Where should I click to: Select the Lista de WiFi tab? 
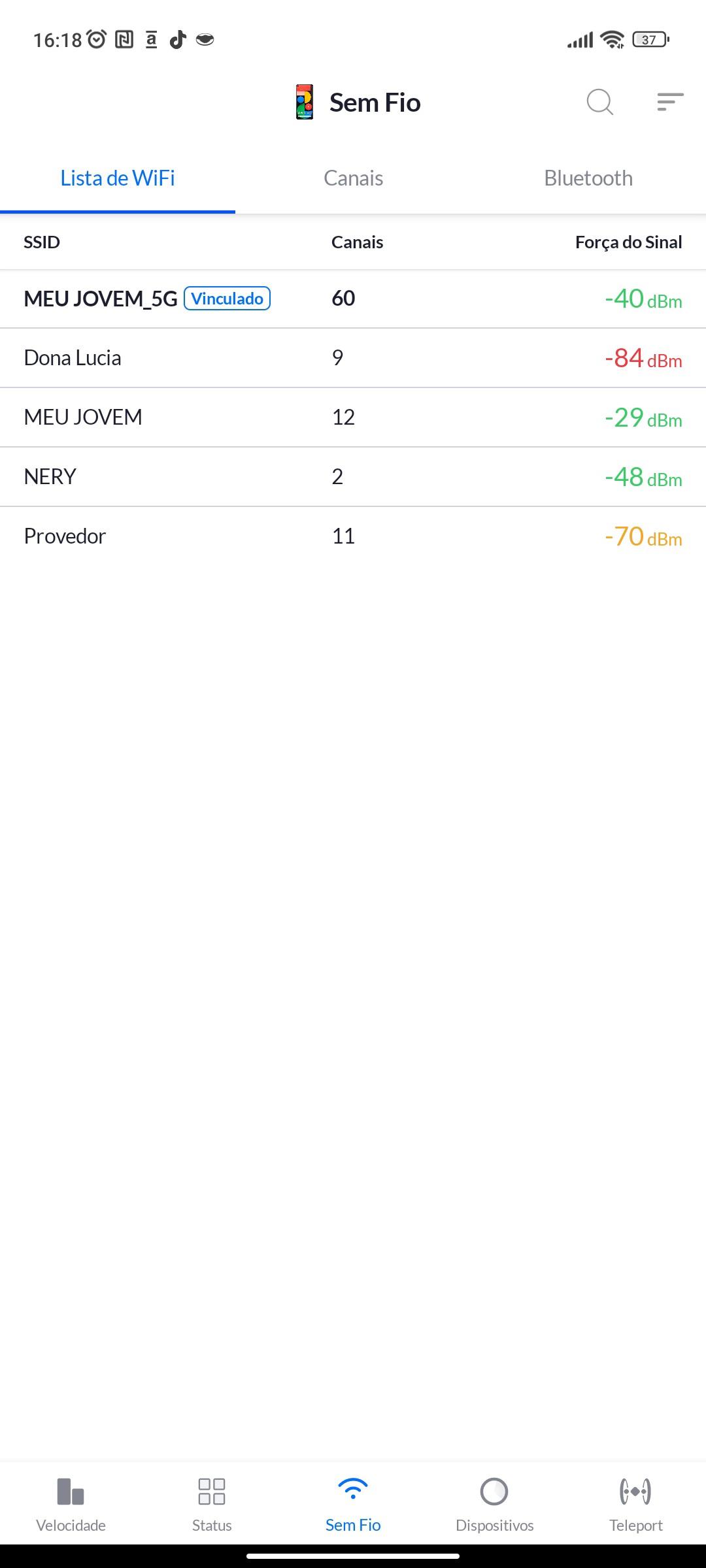pyautogui.click(x=118, y=178)
